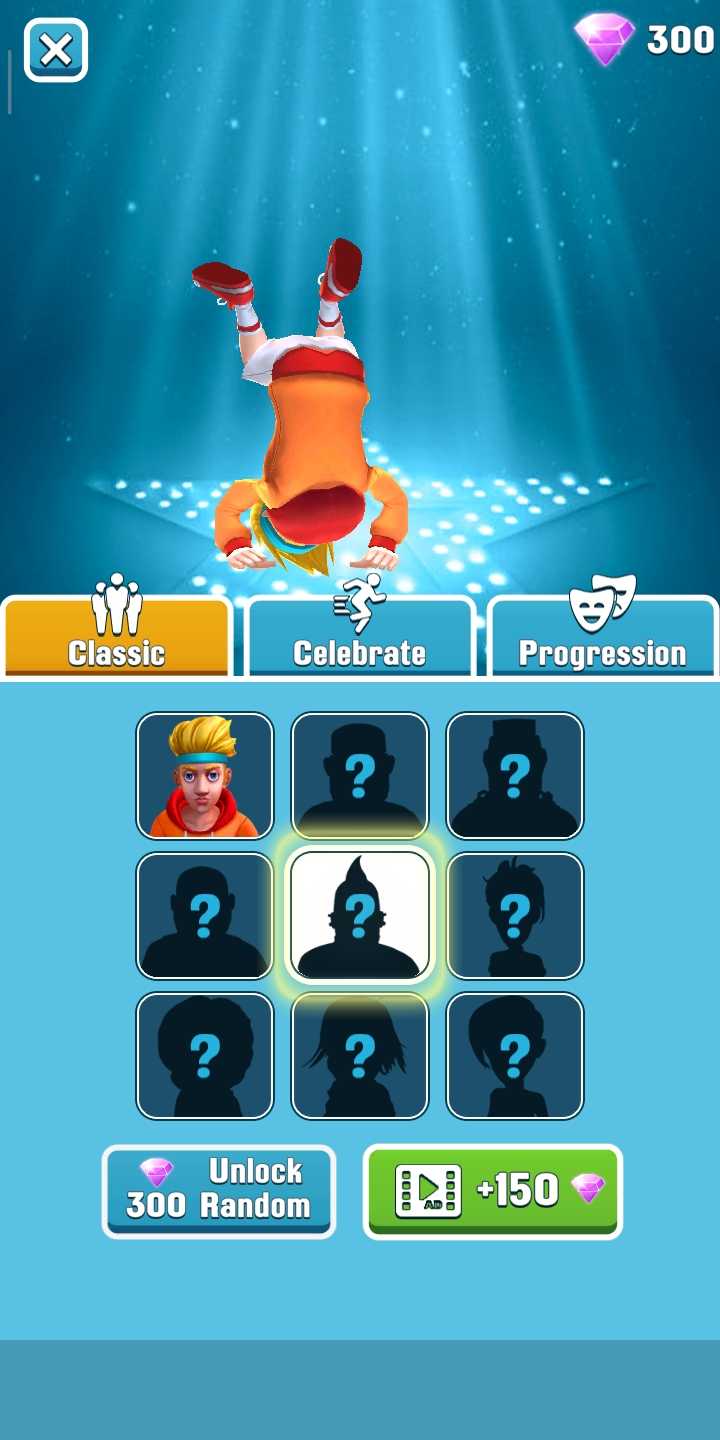Select the Classic tab
This screenshot has height=1440, width=720.
click(117, 637)
